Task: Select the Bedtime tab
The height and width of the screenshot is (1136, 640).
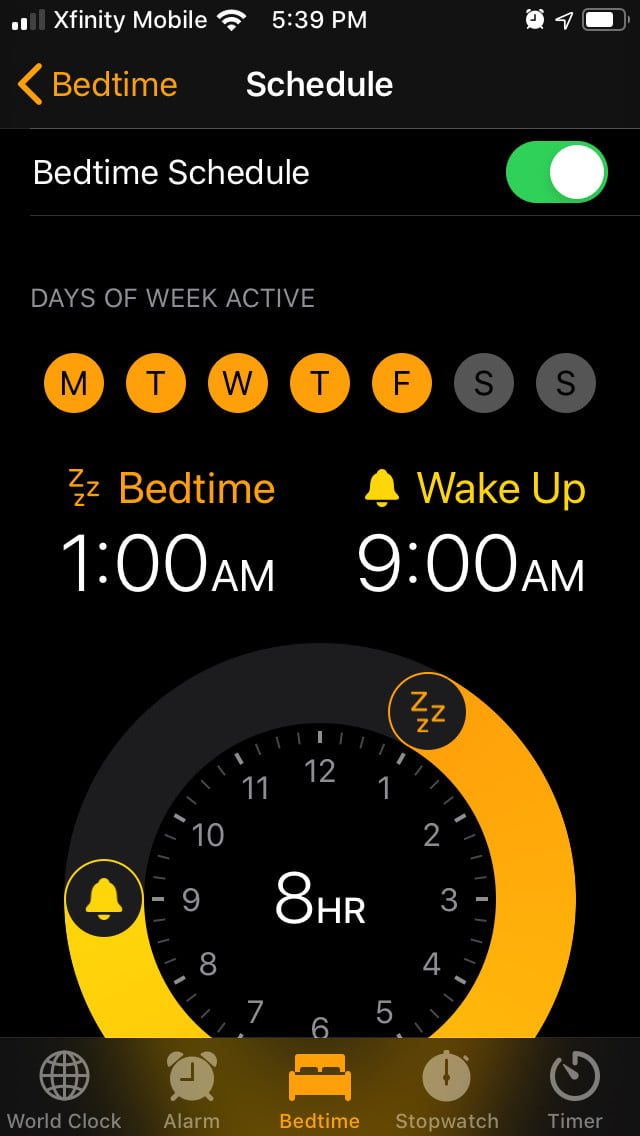Action: (x=319, y=1090)
